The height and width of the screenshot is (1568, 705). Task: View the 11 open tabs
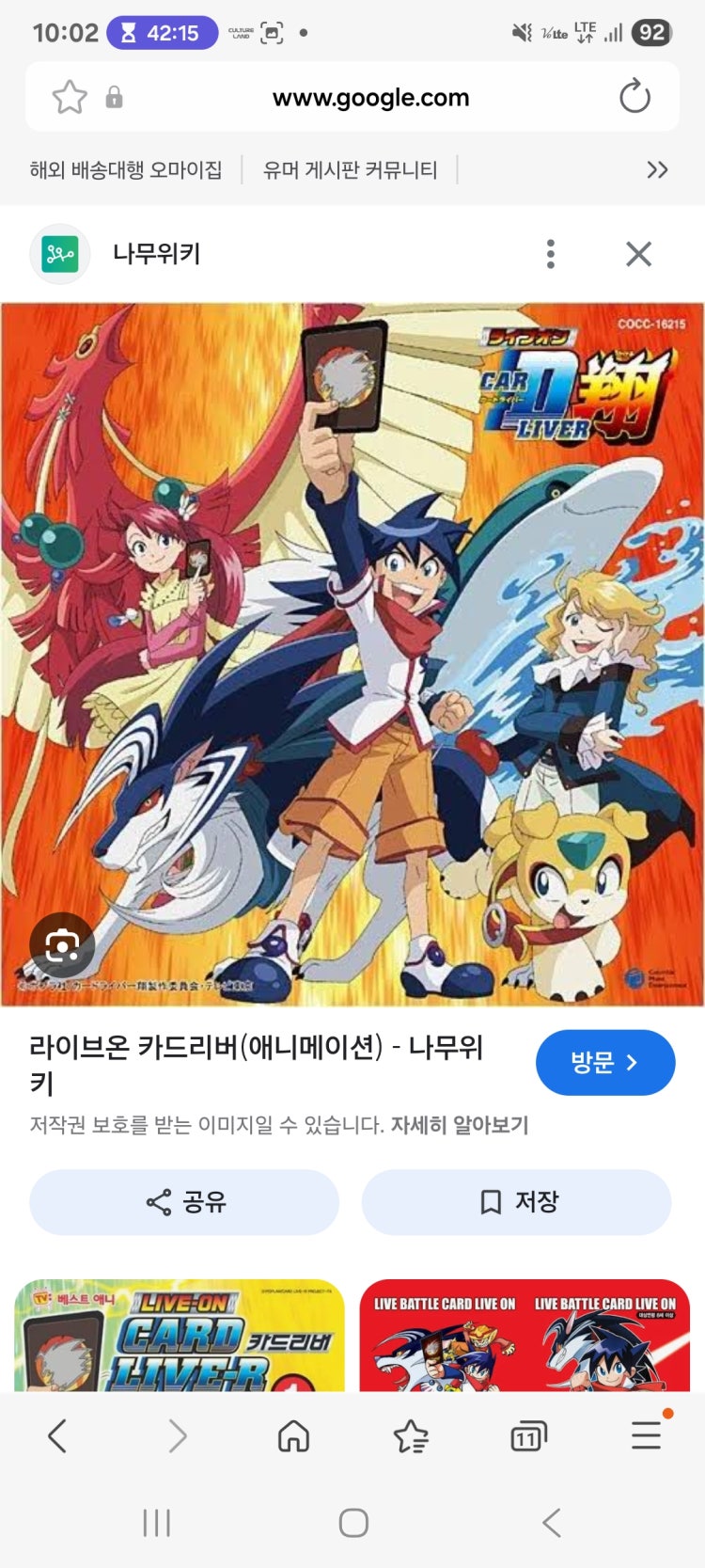tap(527, 1436)
